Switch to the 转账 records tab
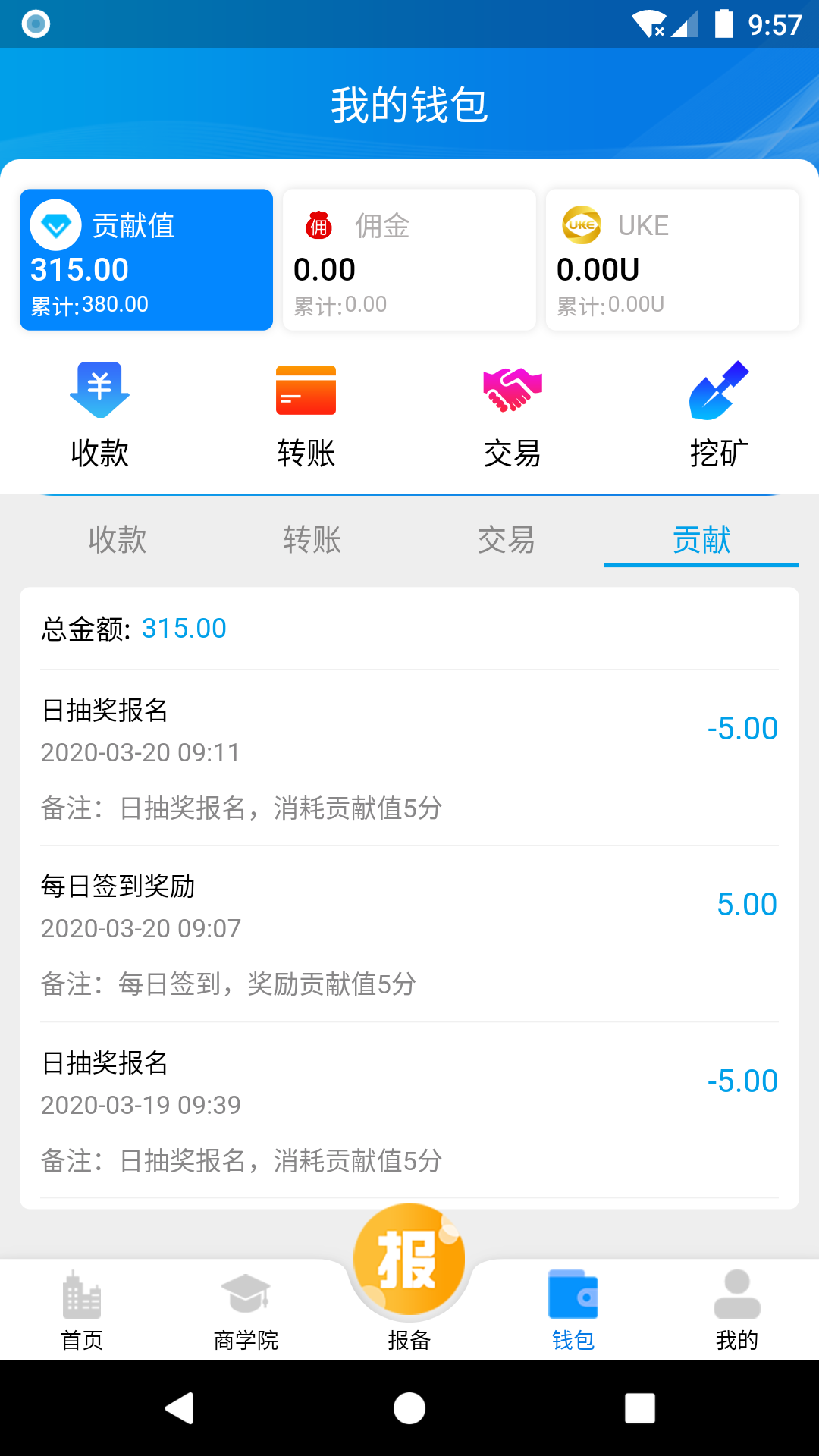The width and height of the screenshot is (819, 1456). pyautogui.click(x=312, y=541)
